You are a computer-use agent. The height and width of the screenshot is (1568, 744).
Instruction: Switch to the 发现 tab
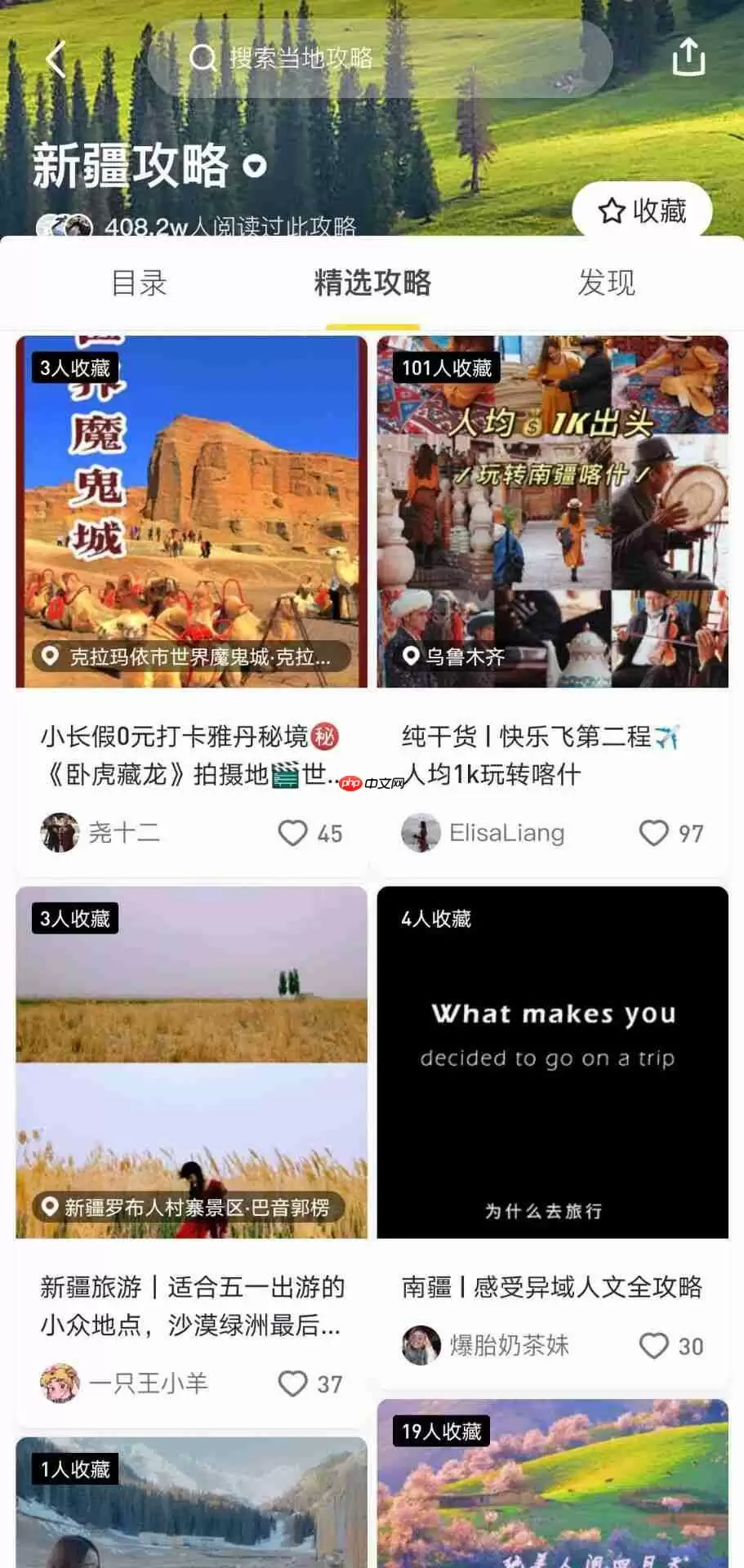(608, 283)
